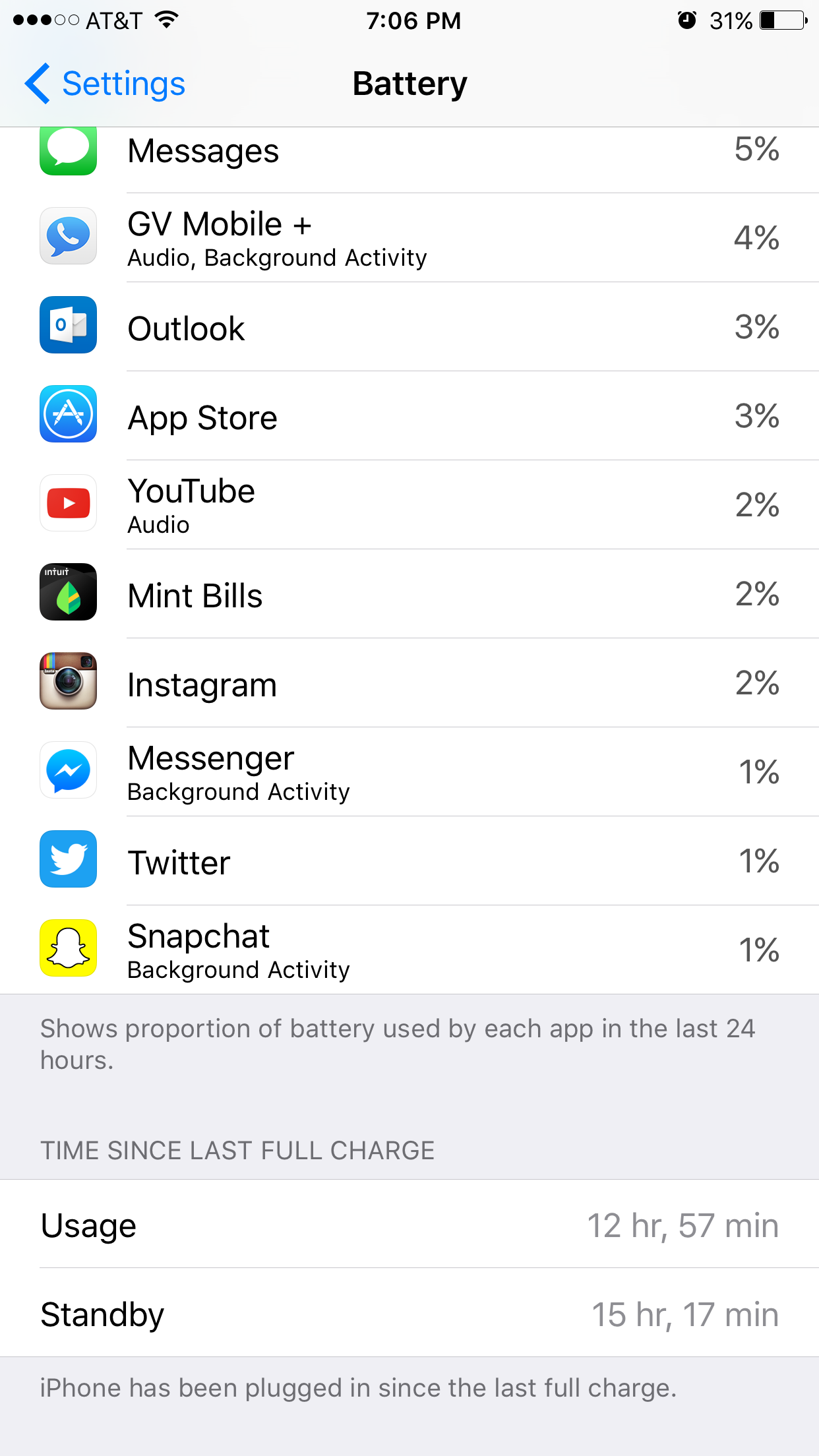Select the Mint Bills row
This screenshot has width=819, height=1456.
pos(409,594)
